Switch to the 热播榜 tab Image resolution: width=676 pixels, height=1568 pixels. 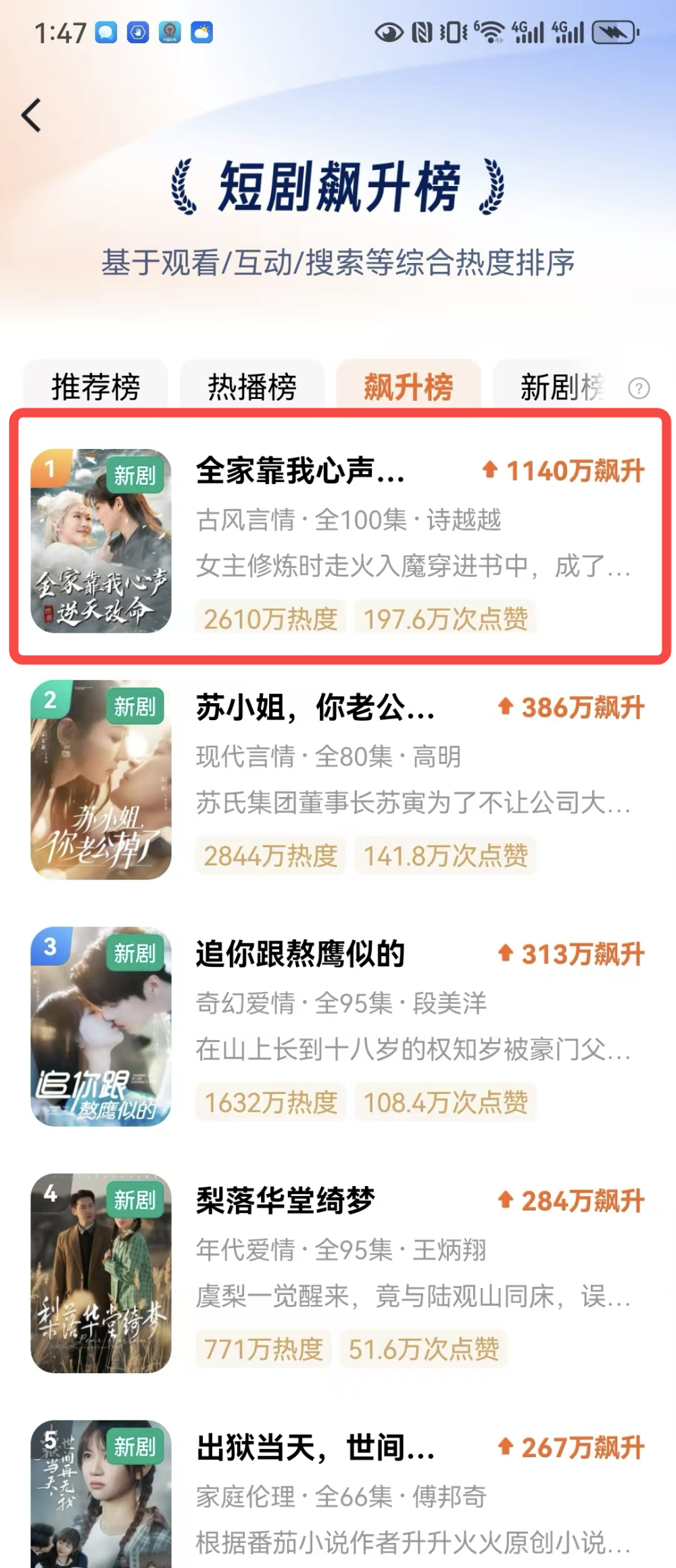(250, 385)
